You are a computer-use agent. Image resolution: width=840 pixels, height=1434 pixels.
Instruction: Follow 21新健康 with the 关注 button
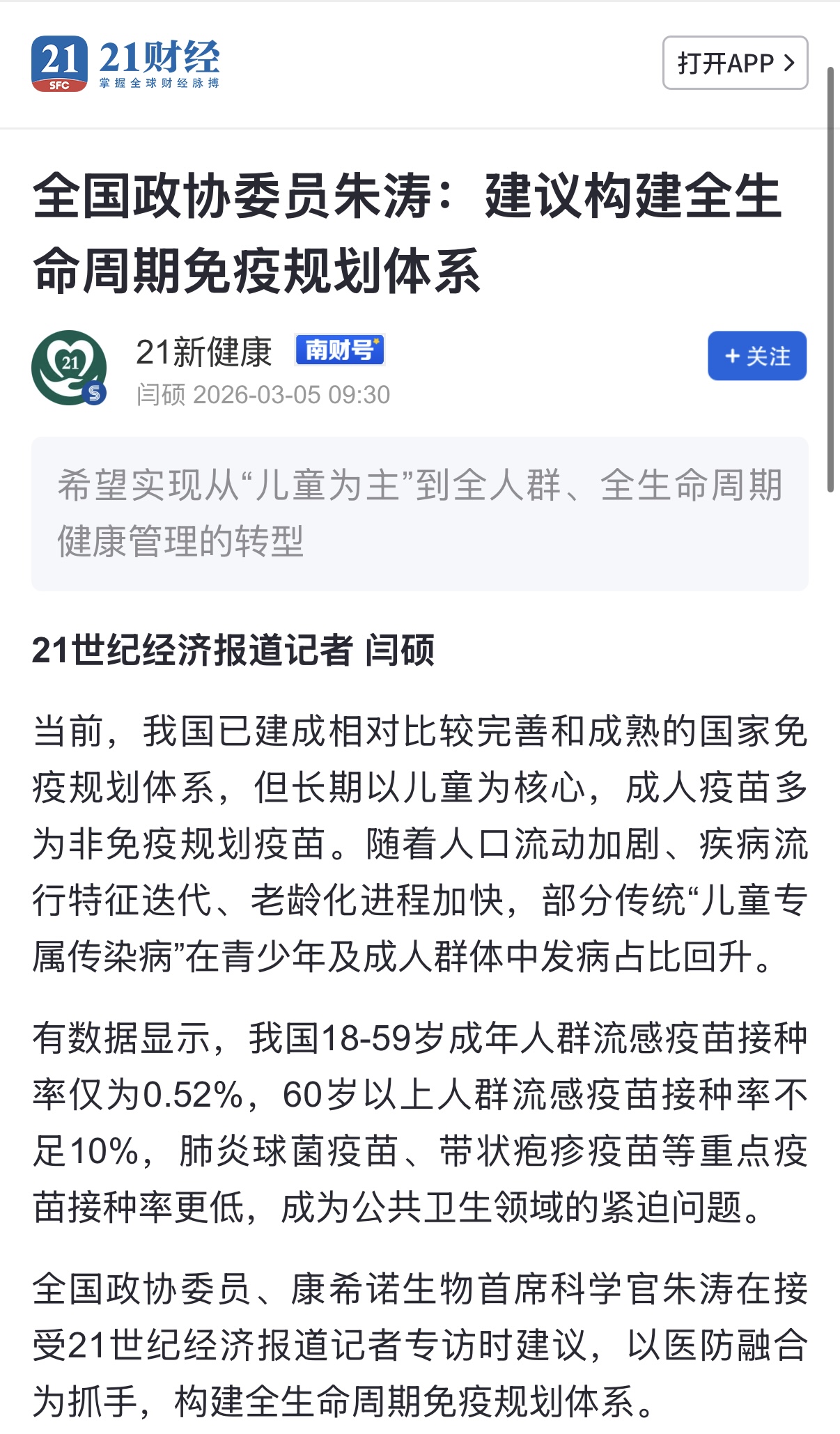(x=757, y=356)
